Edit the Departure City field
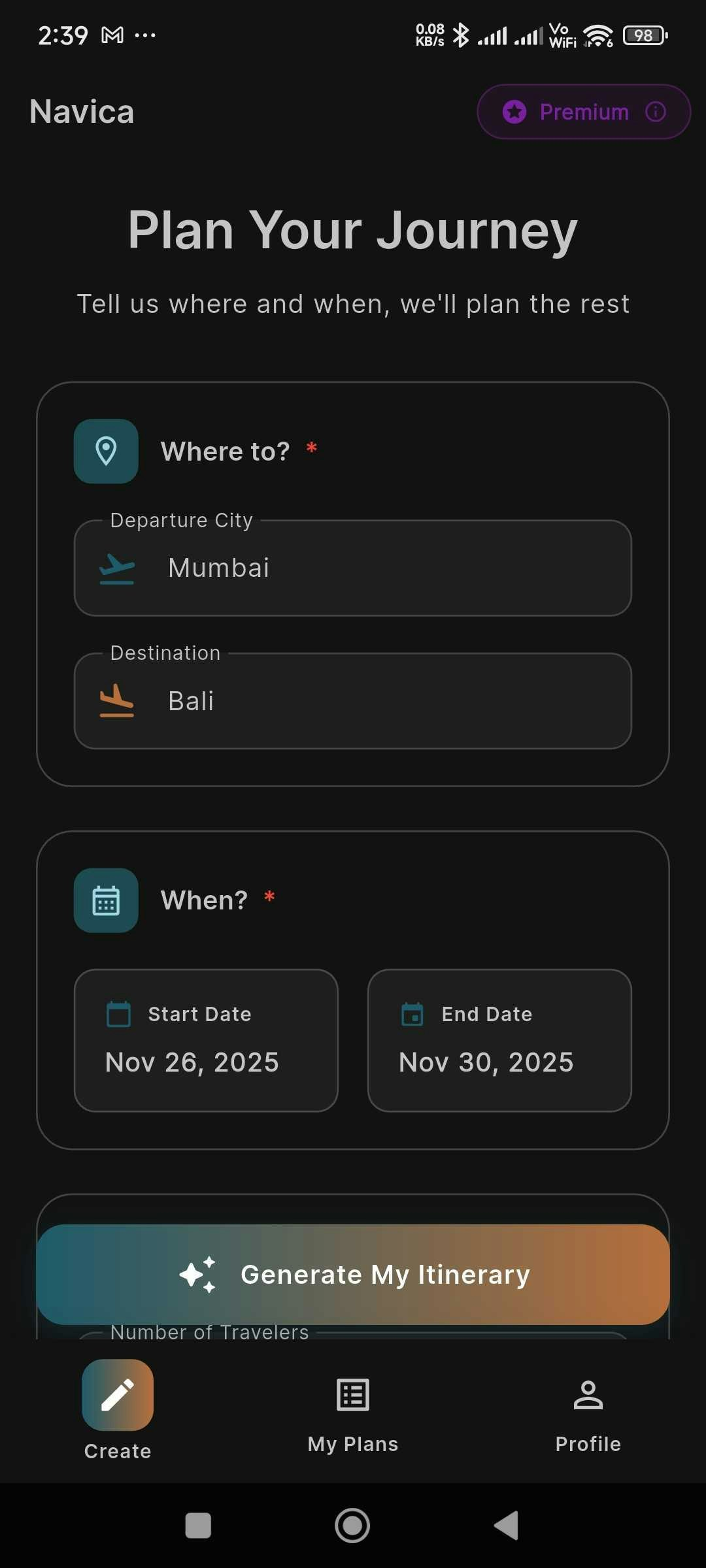The height and width of the screenshot is (1568, 706). tap(353, 568)
